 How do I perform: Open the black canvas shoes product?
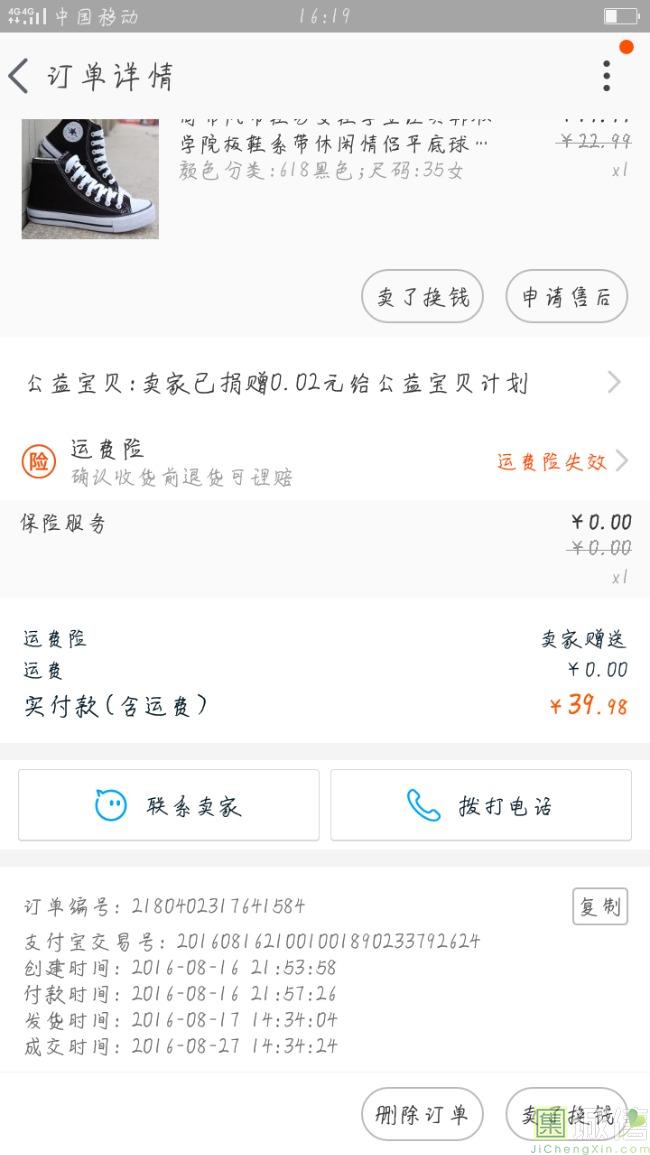tap(90, 178)
